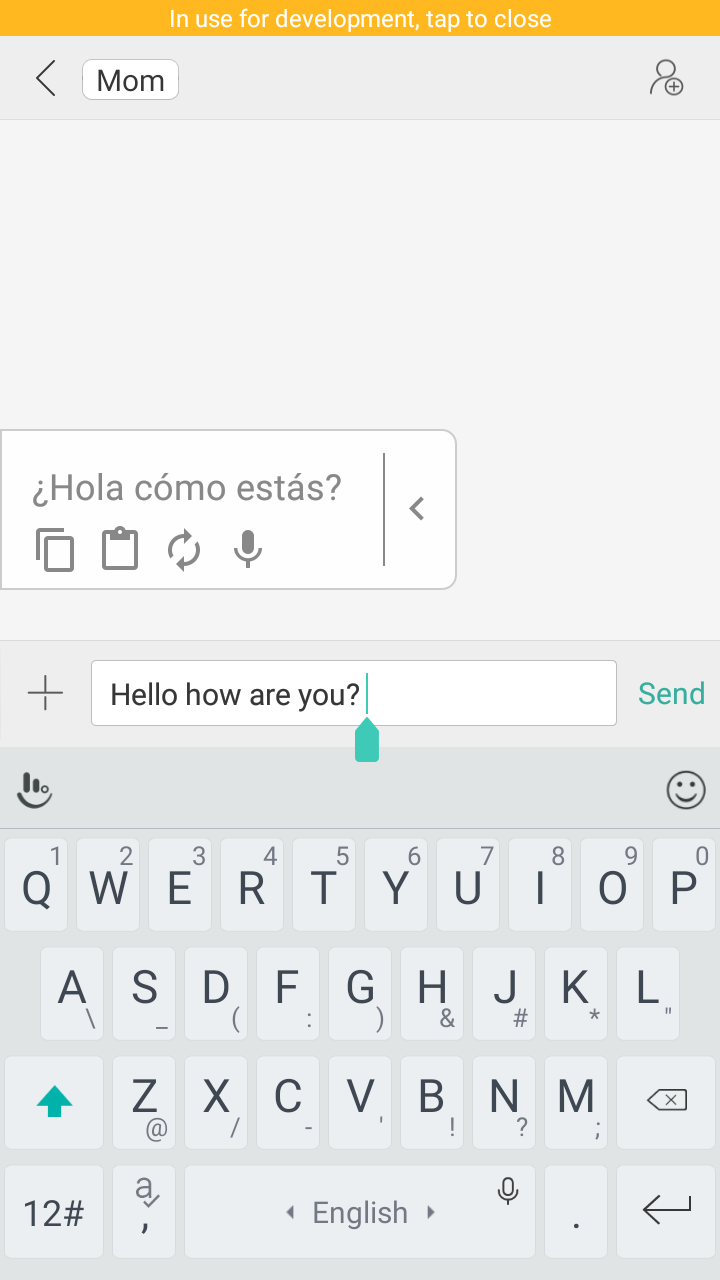Open the emoji panel on the keyboard
720x1280 pixels.
click(x=684, y=790)
